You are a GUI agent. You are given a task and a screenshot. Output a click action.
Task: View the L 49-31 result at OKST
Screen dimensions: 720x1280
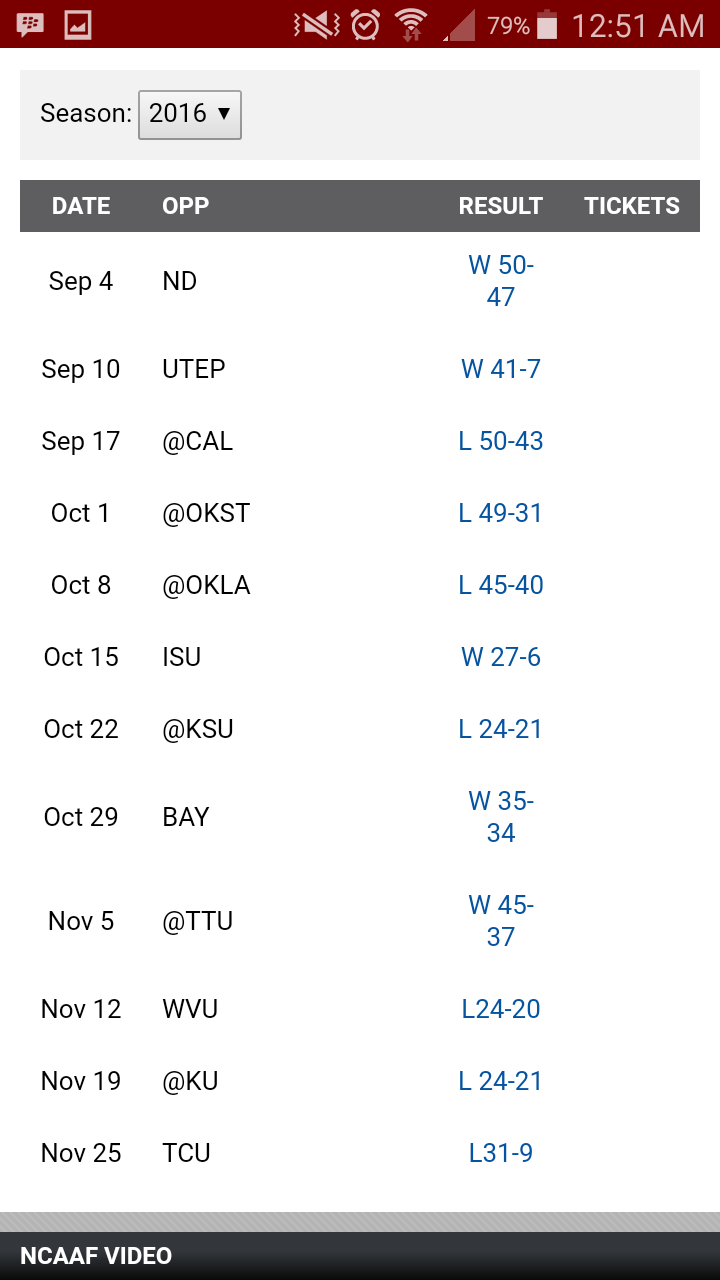pyautogui.click(x=501, y=513)
